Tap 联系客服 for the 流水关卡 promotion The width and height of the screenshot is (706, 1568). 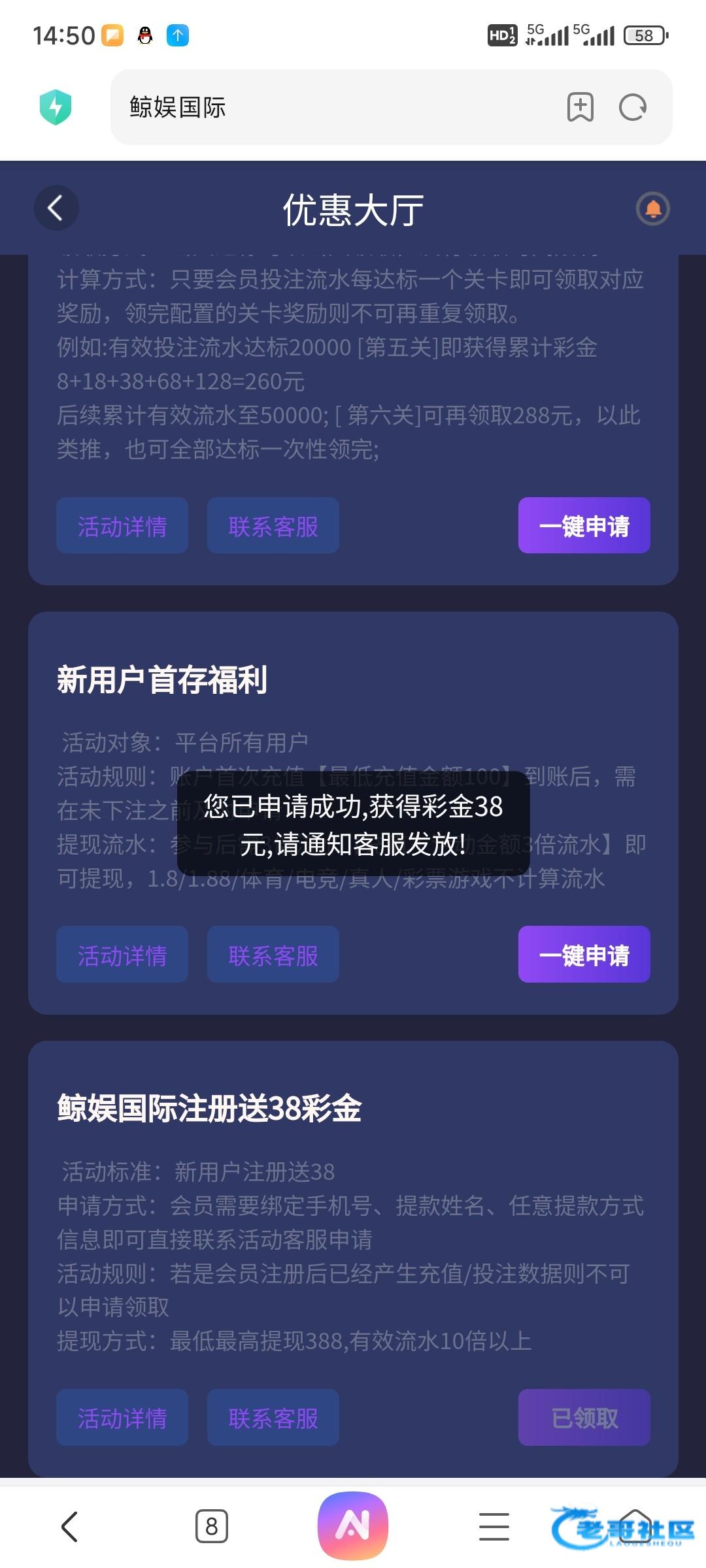click(x=273, y=525)
